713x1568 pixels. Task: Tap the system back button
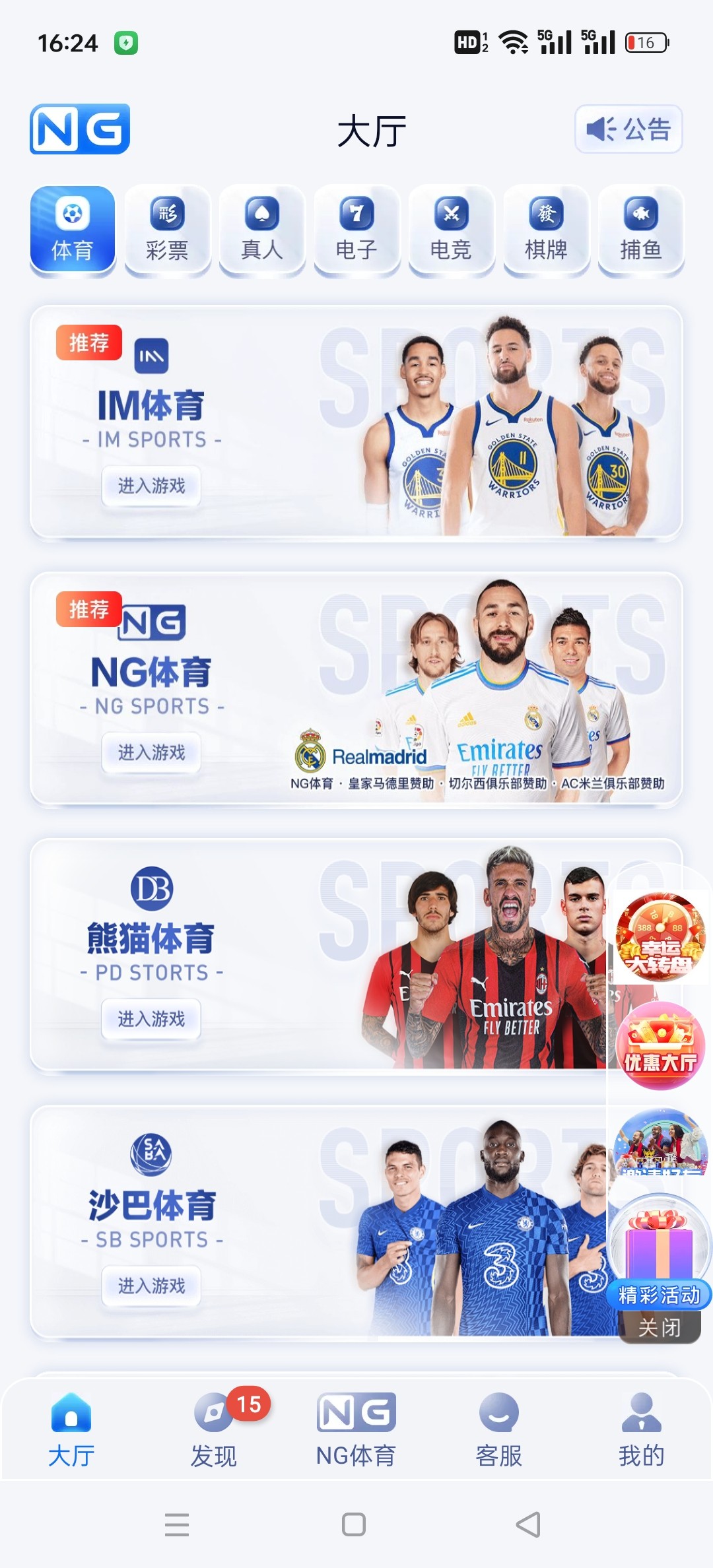[x=528, y=1524]
